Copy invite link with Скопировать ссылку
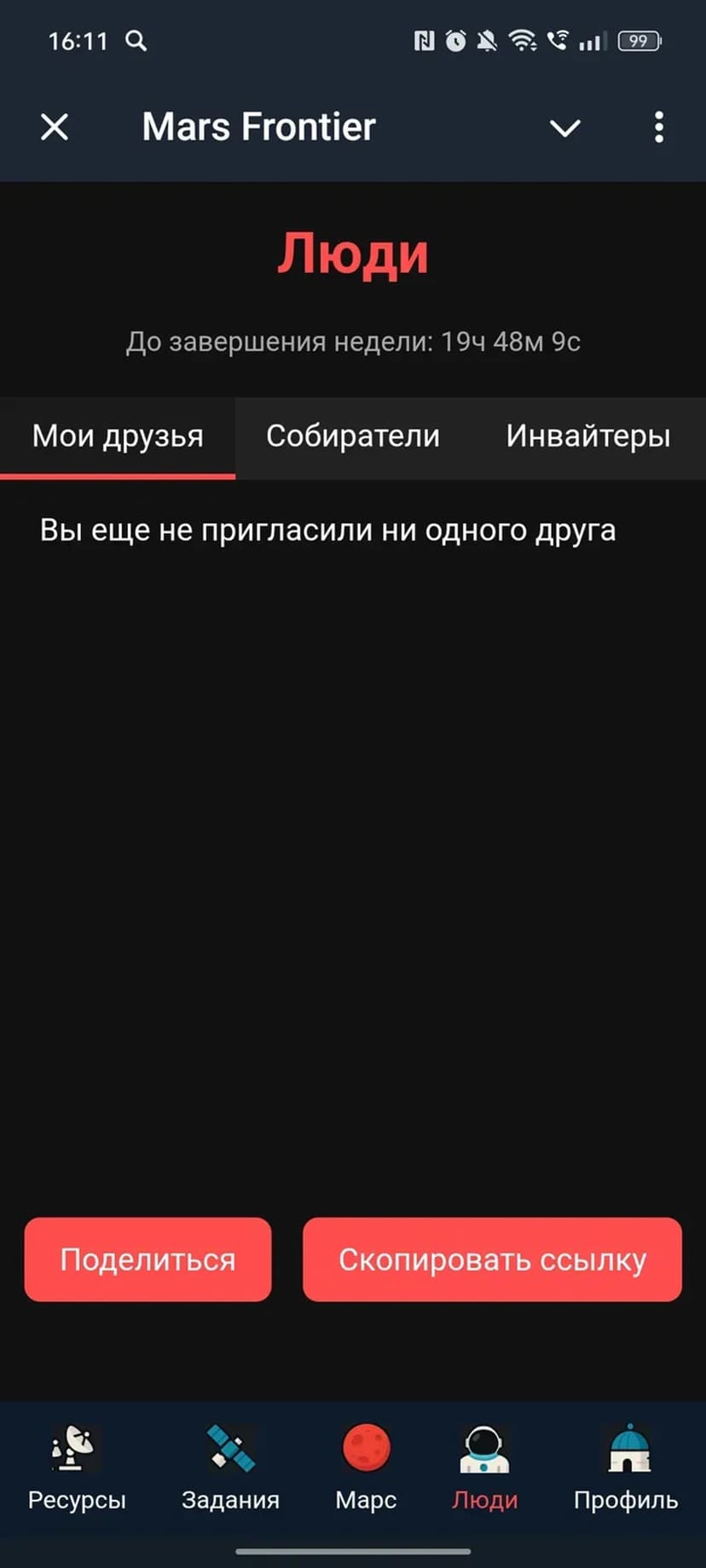 tap(492, 1260)
